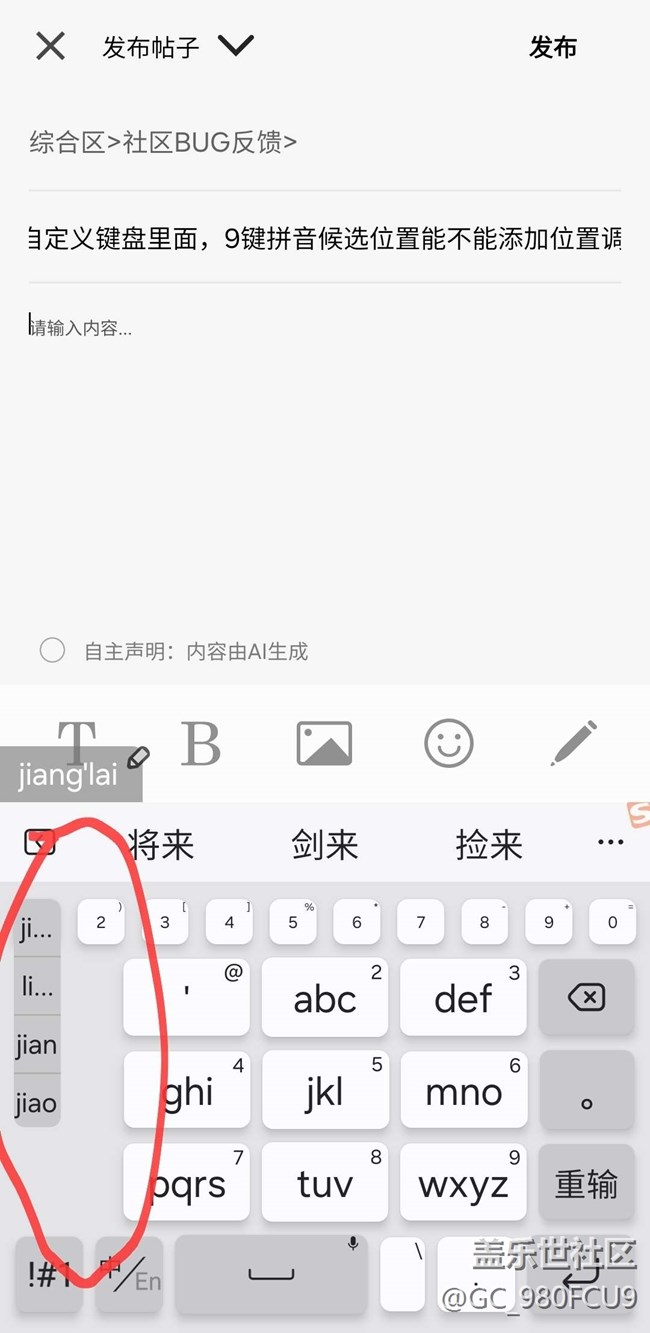This screenshot has height=1333, width=650.
Task: Expand the 发布帖子 post type dropdown
Action: pos(236,46)
